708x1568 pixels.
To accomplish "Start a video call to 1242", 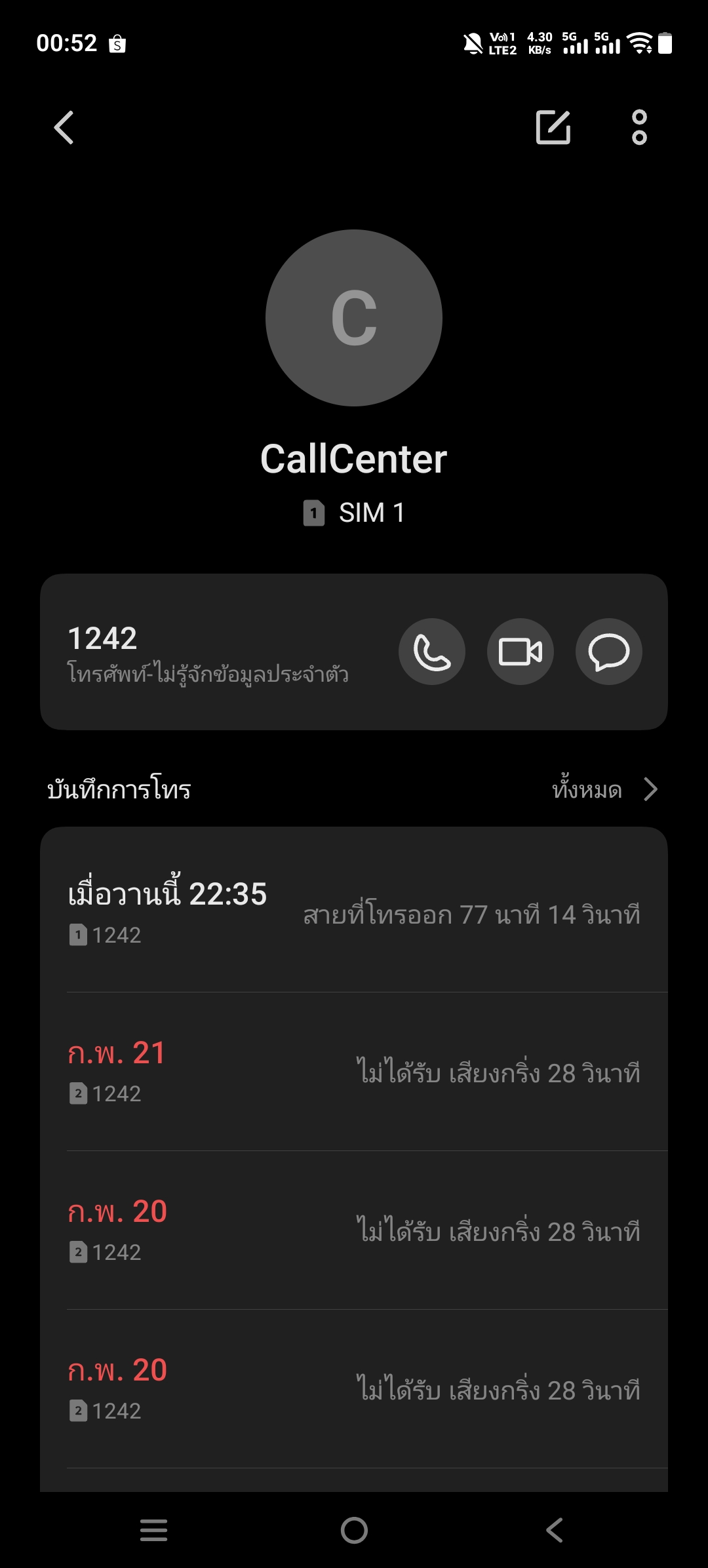I will 521,652.
